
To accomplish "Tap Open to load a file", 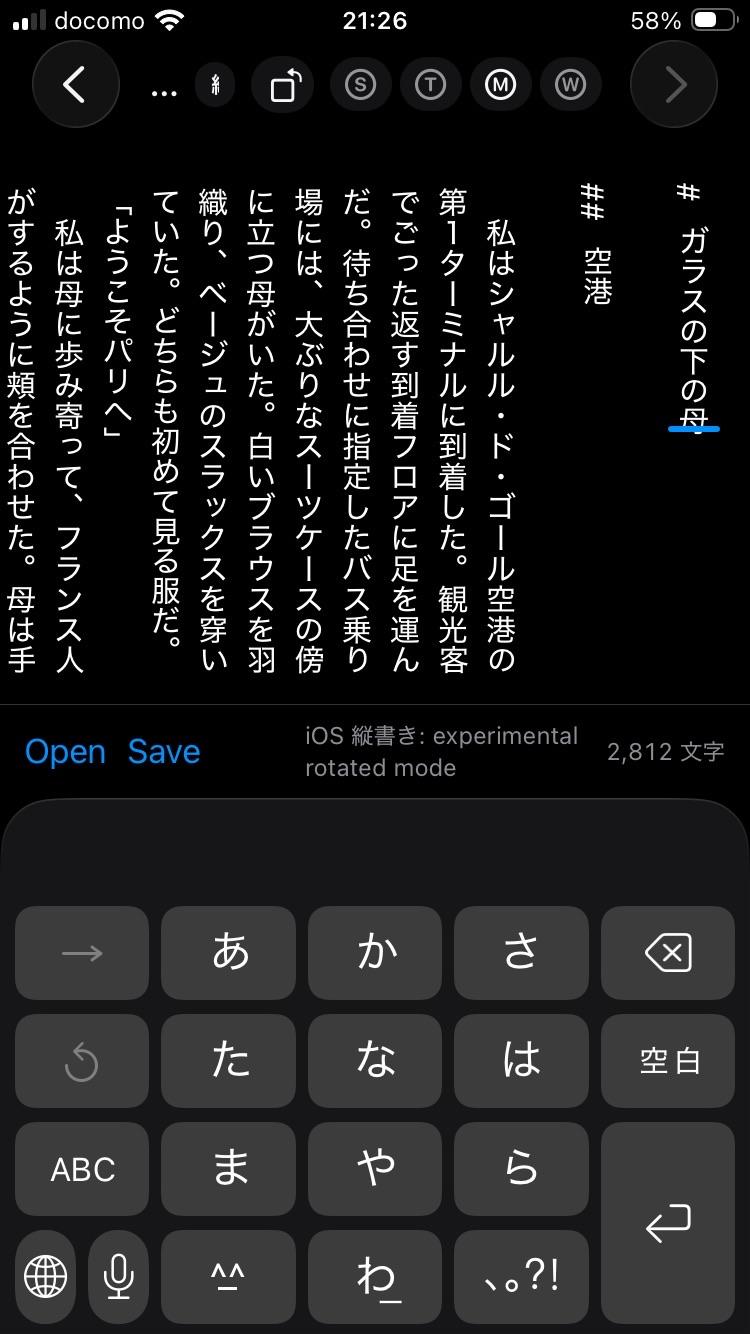I will (x=65, y=752).
